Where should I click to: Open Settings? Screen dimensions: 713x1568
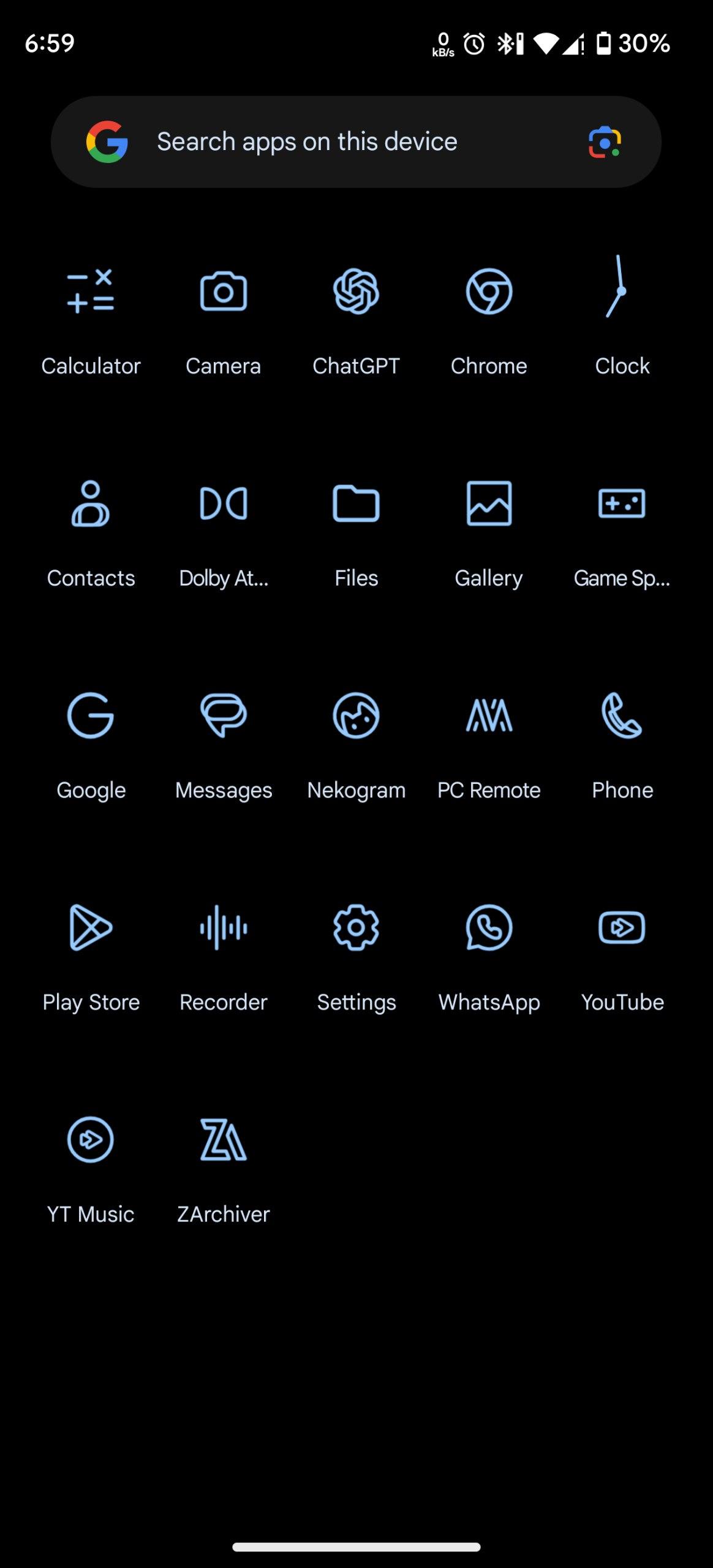(356, 927)
